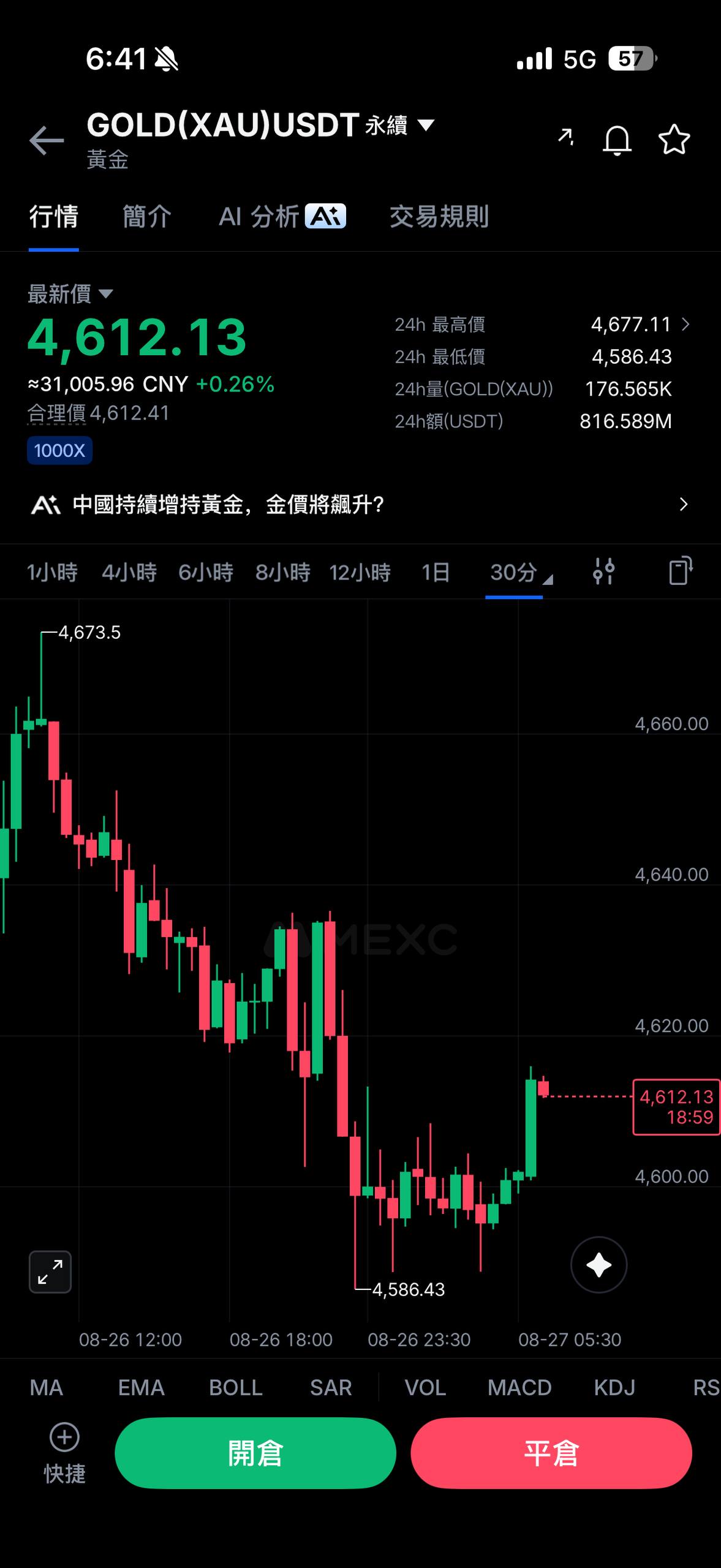Tap the floating AI sparkle button

pos(598,1265)
